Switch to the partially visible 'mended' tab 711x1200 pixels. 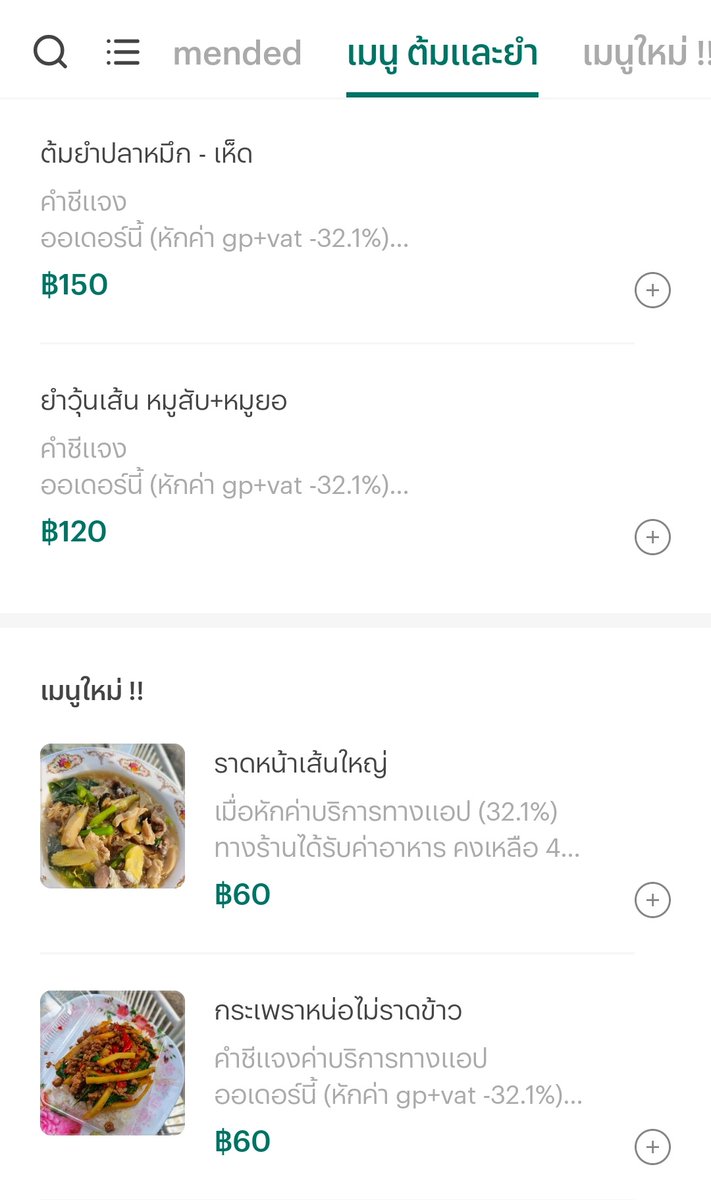pyautogui.click(x=237, y=53)
